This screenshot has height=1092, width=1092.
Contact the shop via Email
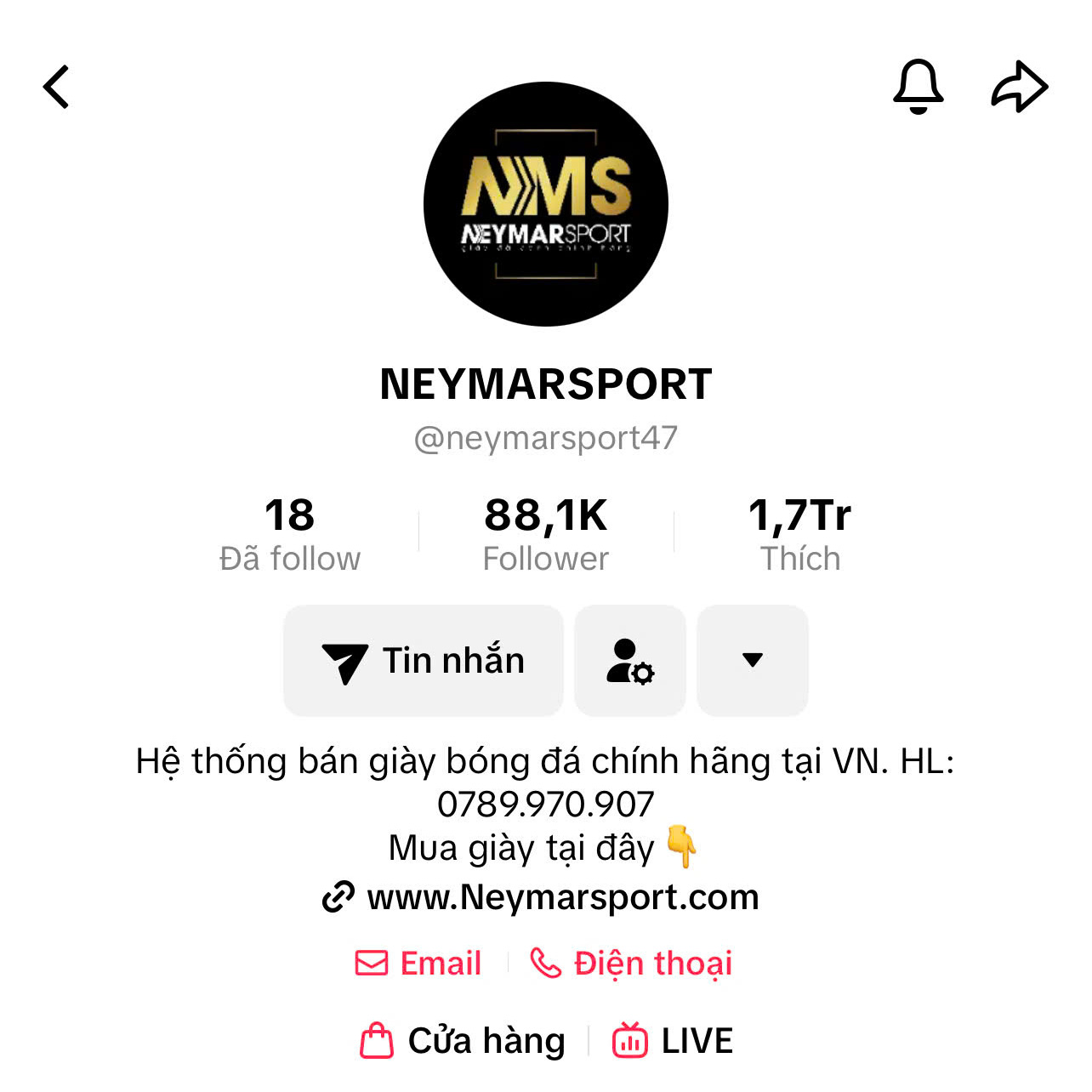click(419, 964)
